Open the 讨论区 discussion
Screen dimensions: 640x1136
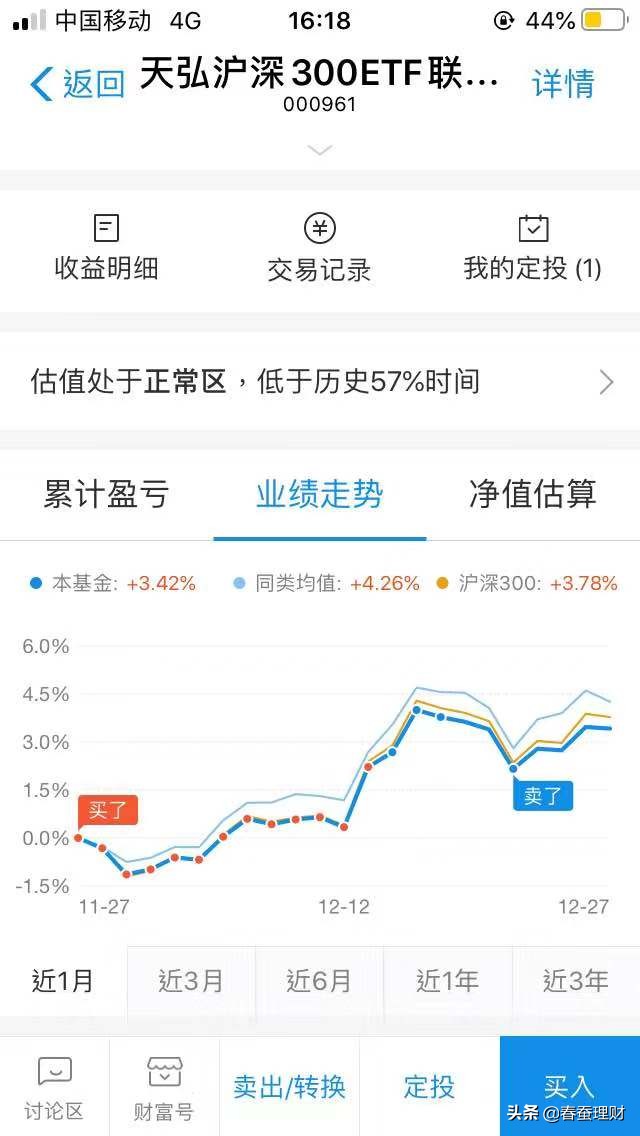54,1086
